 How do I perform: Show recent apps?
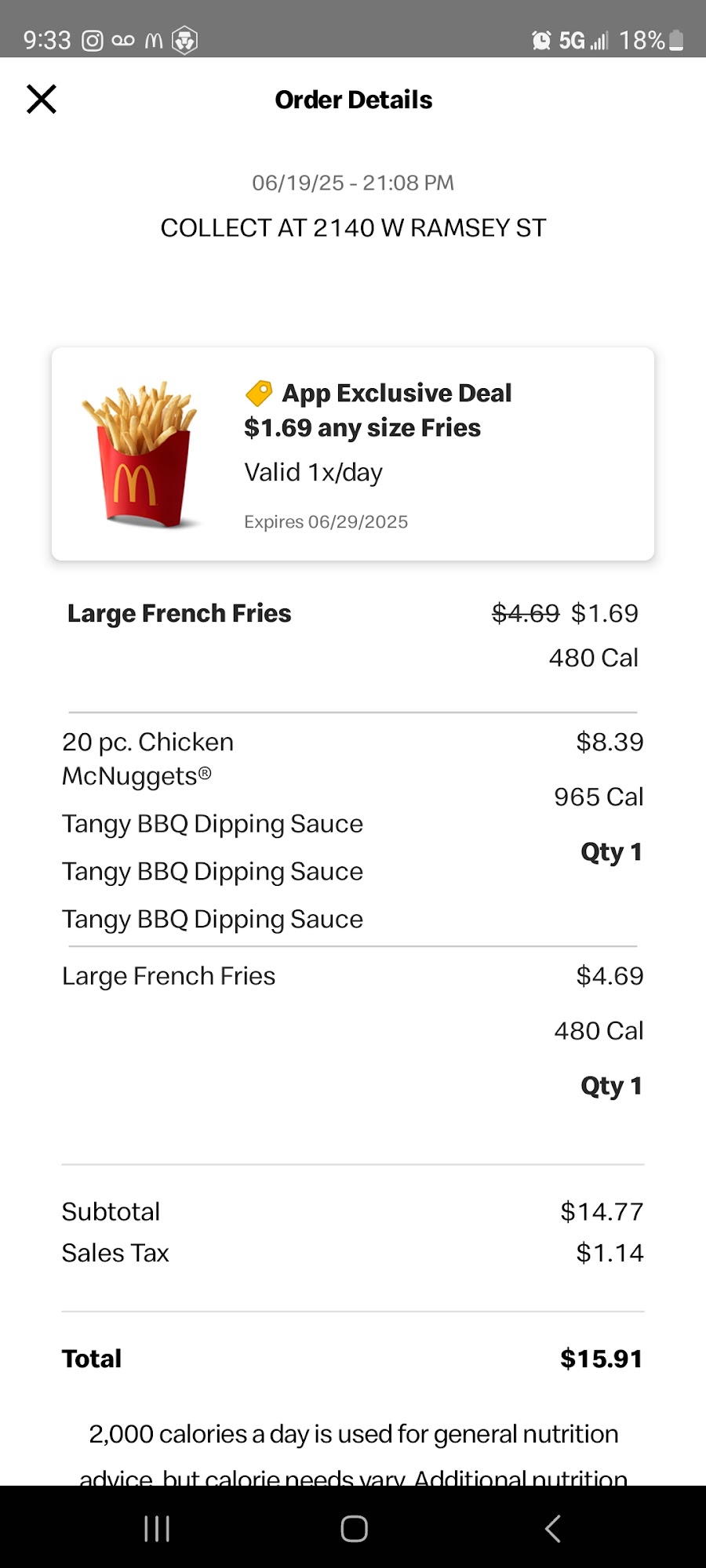[157, 1528]
